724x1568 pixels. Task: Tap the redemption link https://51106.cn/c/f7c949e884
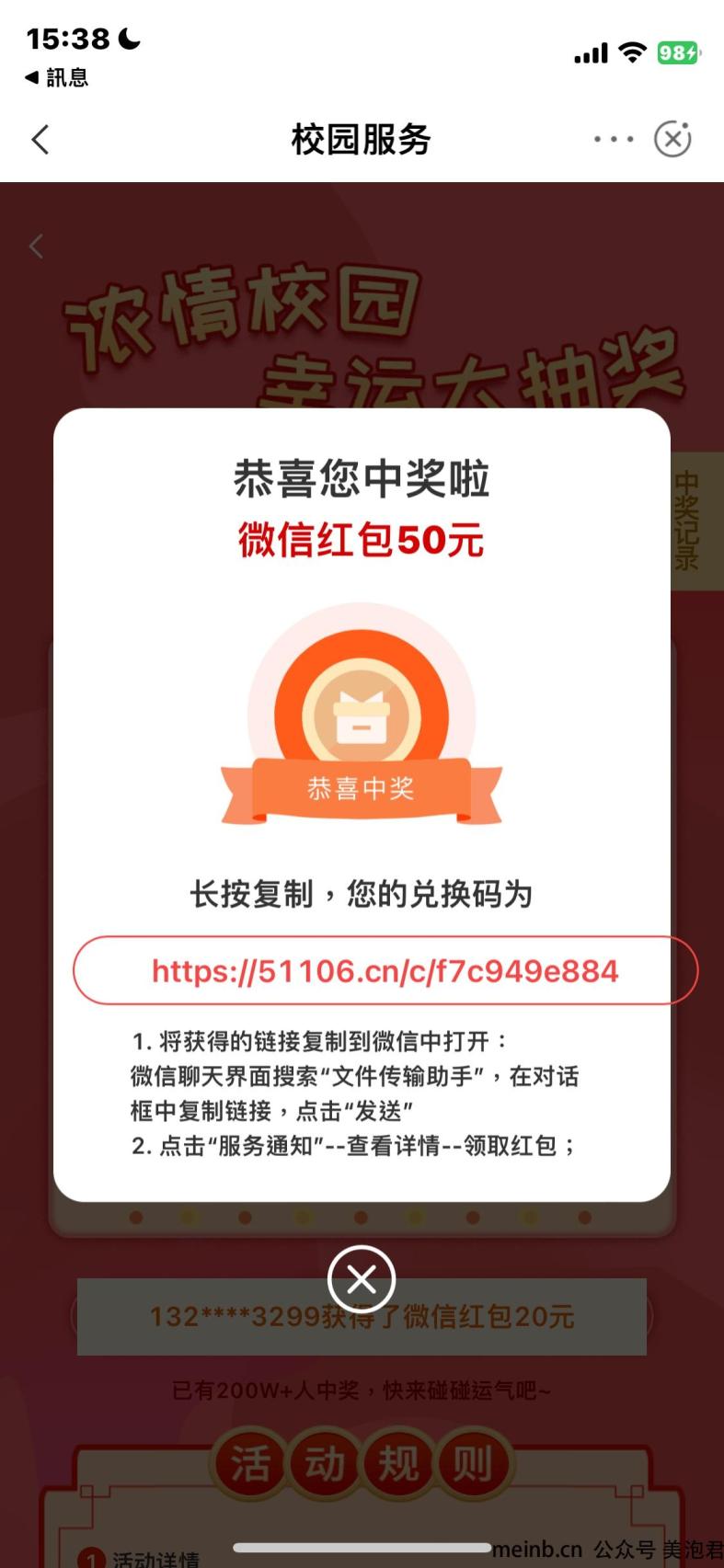385,970
